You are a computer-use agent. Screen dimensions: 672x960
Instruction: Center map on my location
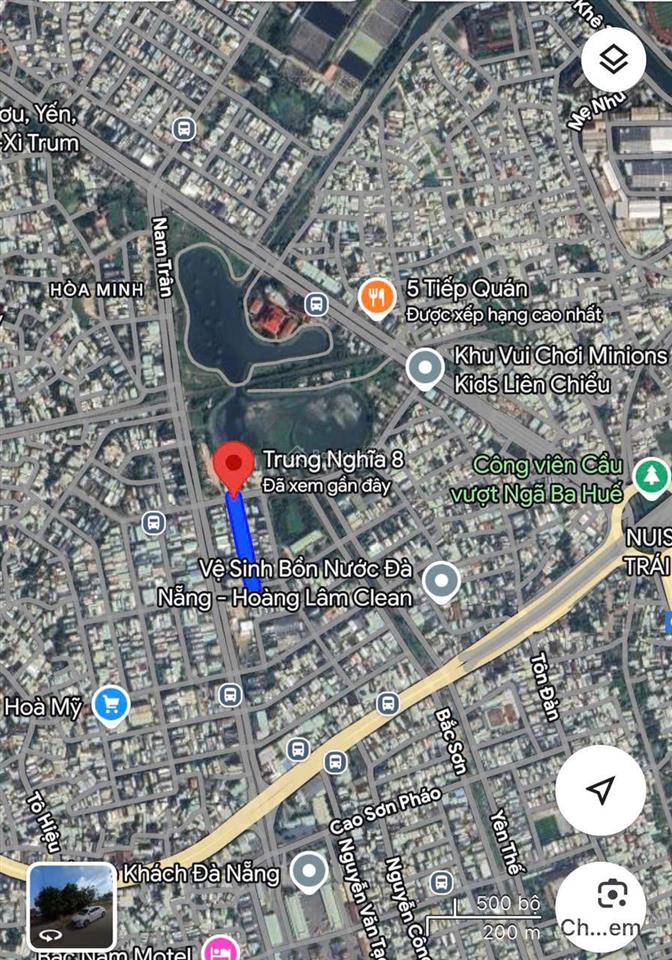coord(600,790)
